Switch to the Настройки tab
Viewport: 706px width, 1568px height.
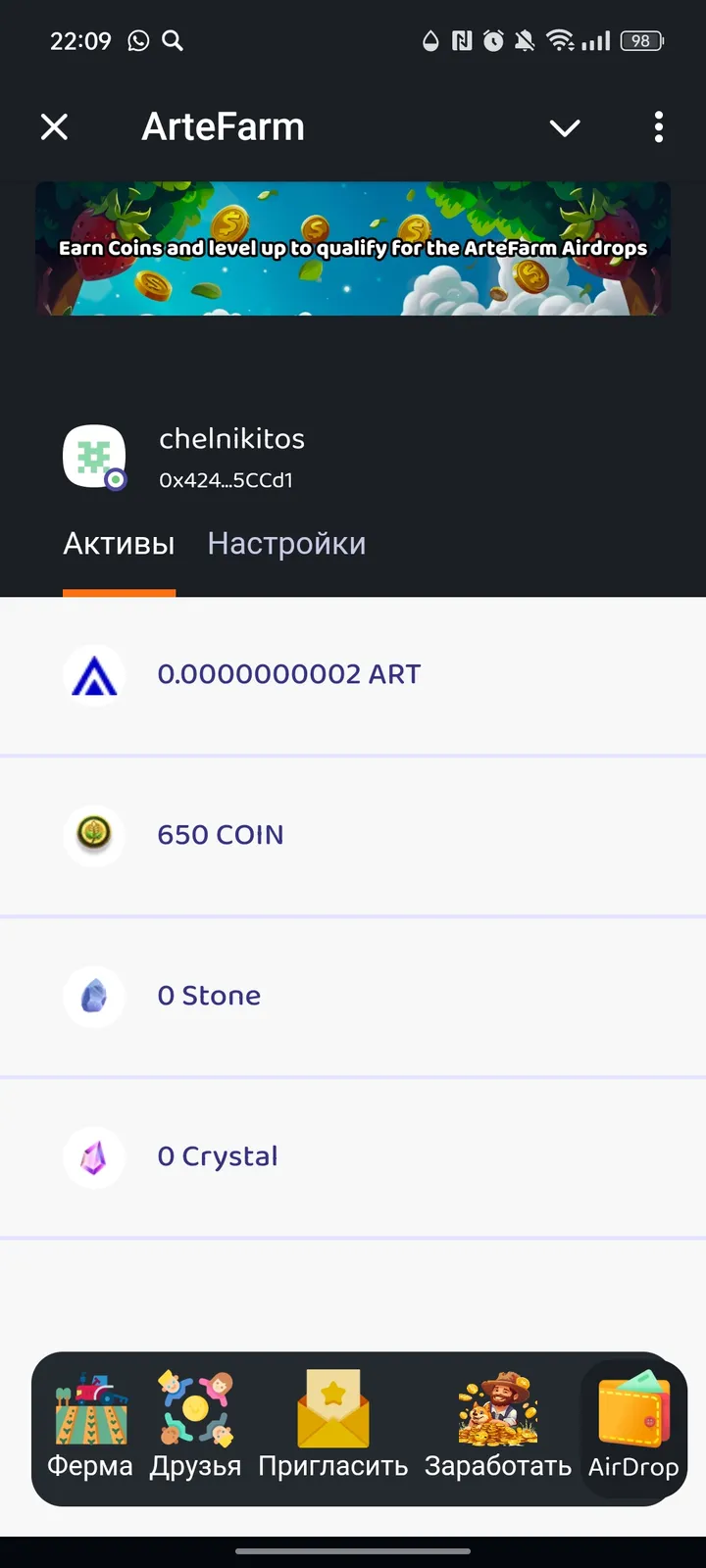point(286,543)
